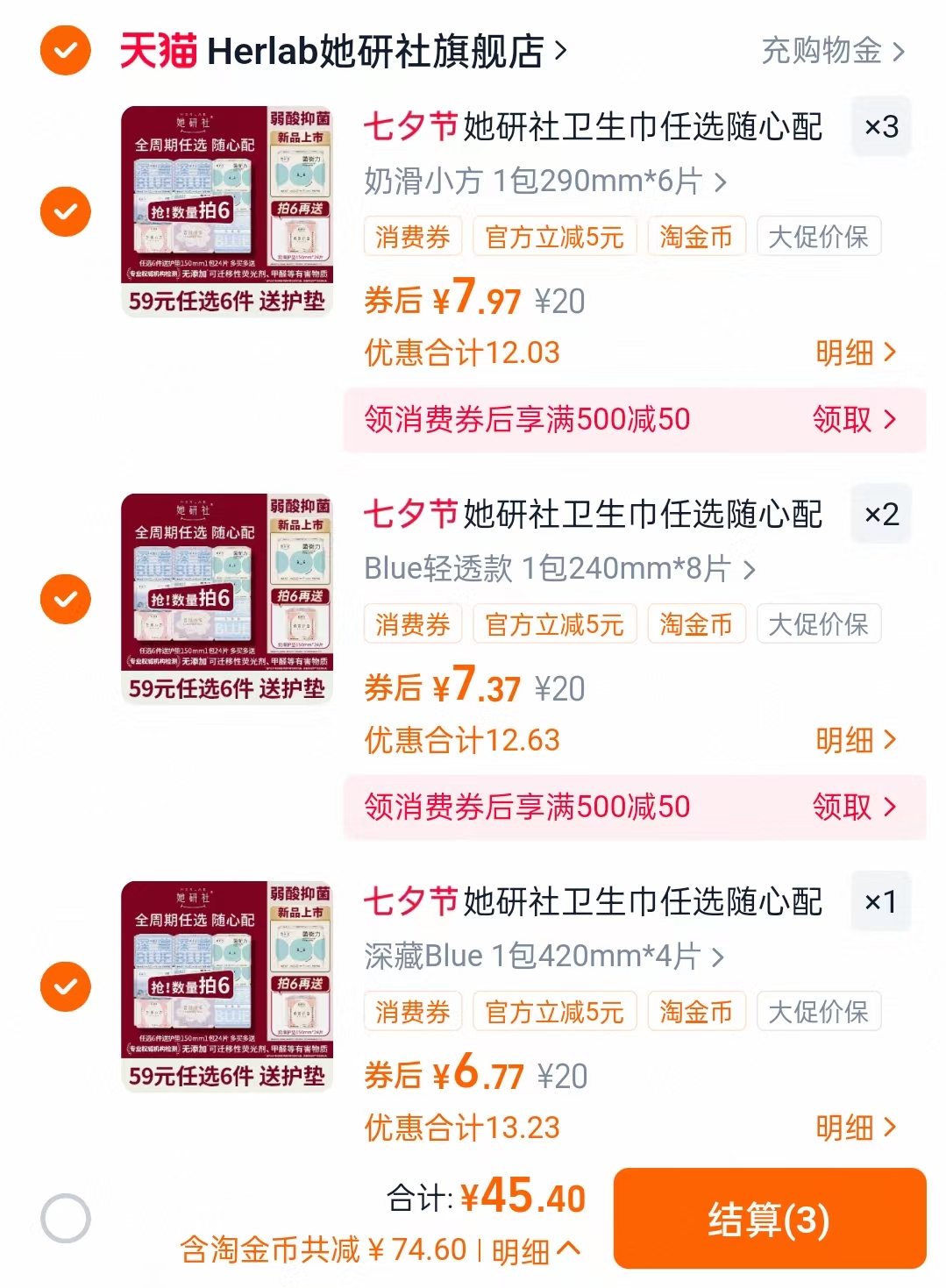Viewport: 946px width, 1288px height.
Task: Click the 淘金币 tag on third product
Action: click(696, 1010)
